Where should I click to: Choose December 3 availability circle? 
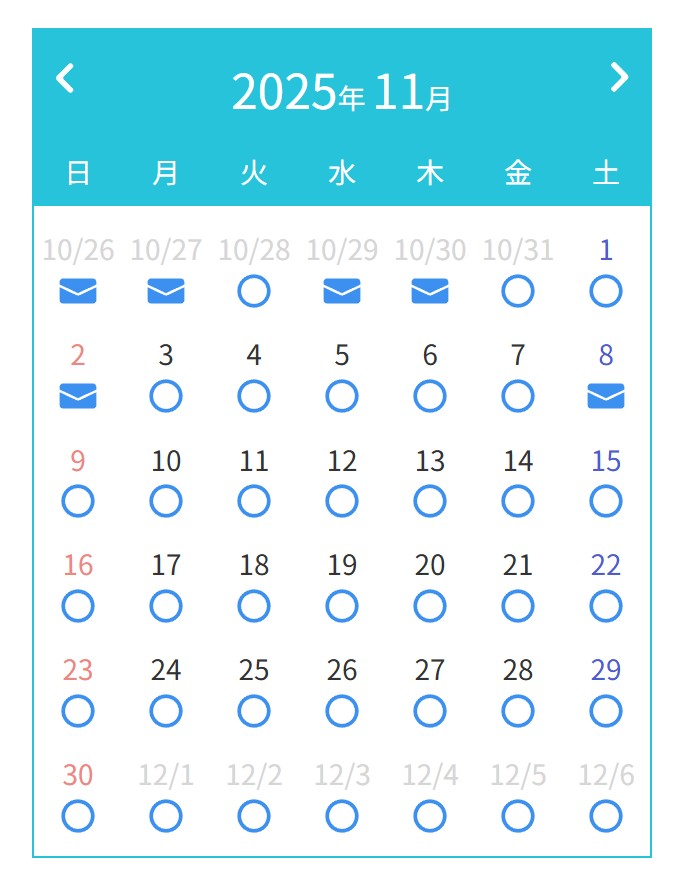coord(342,816)
